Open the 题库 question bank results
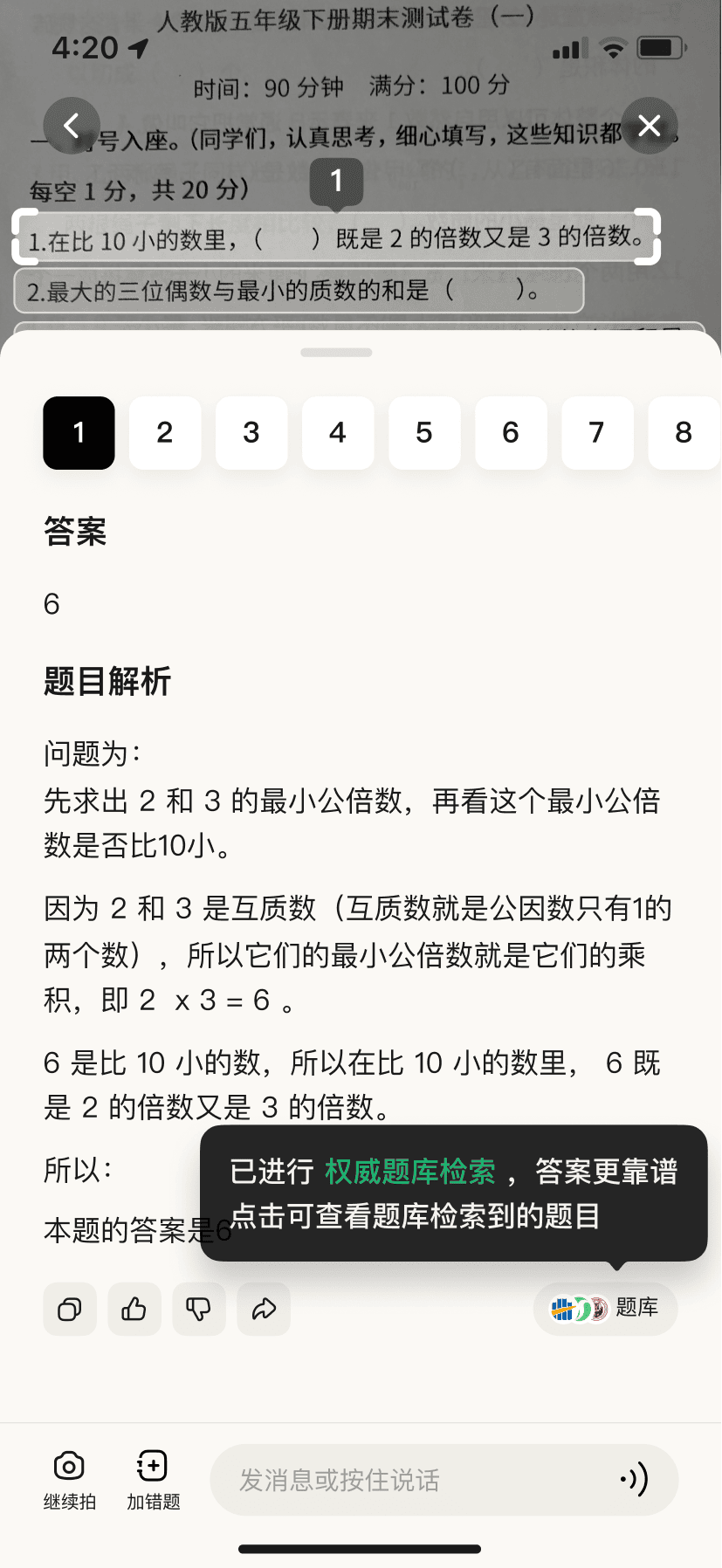Screen dimensions: 722x1568 (x=606, y=1308)
